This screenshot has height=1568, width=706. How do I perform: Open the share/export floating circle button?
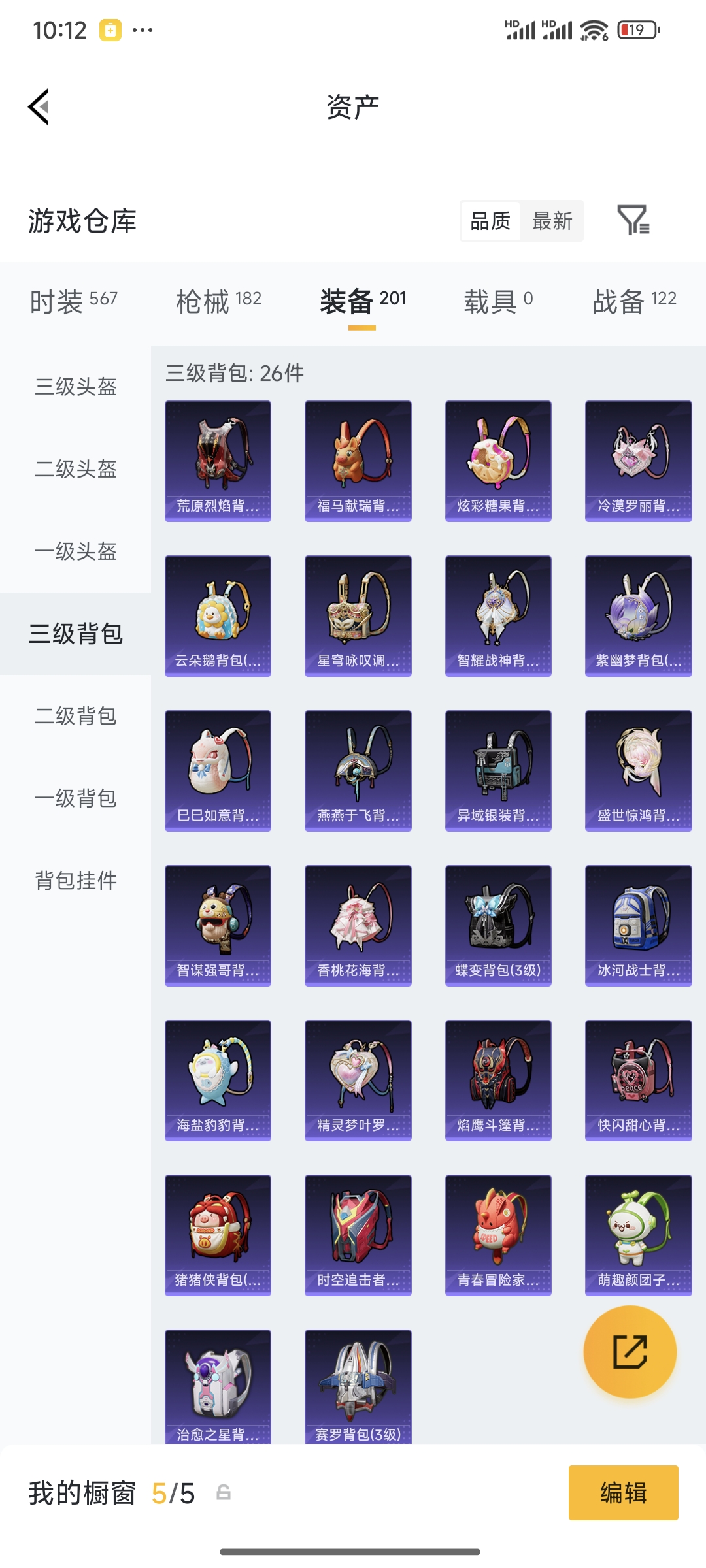[x=630, y=1352]
